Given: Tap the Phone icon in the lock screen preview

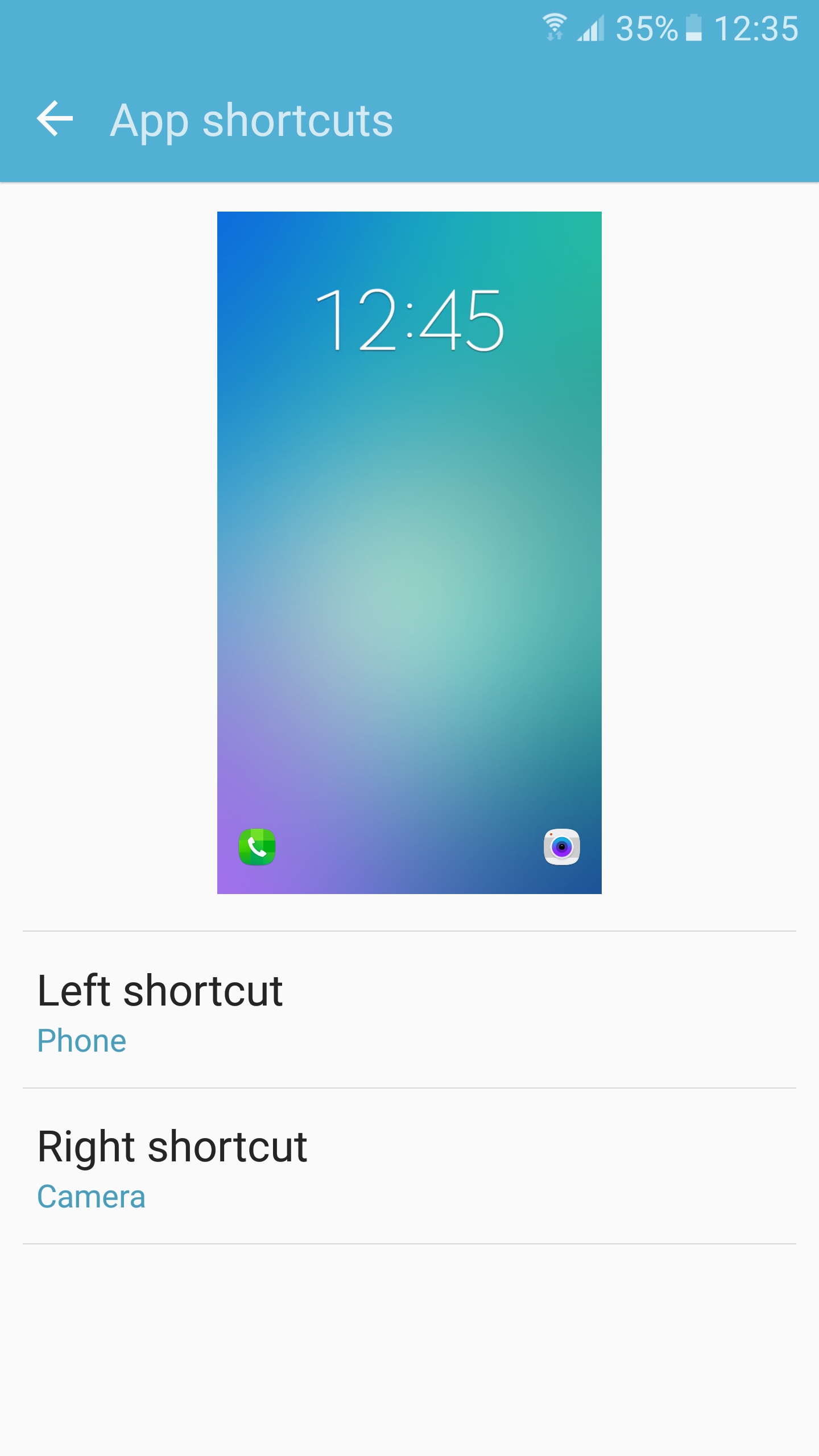Looking at the screenshot, I should (x=258, y=848).
